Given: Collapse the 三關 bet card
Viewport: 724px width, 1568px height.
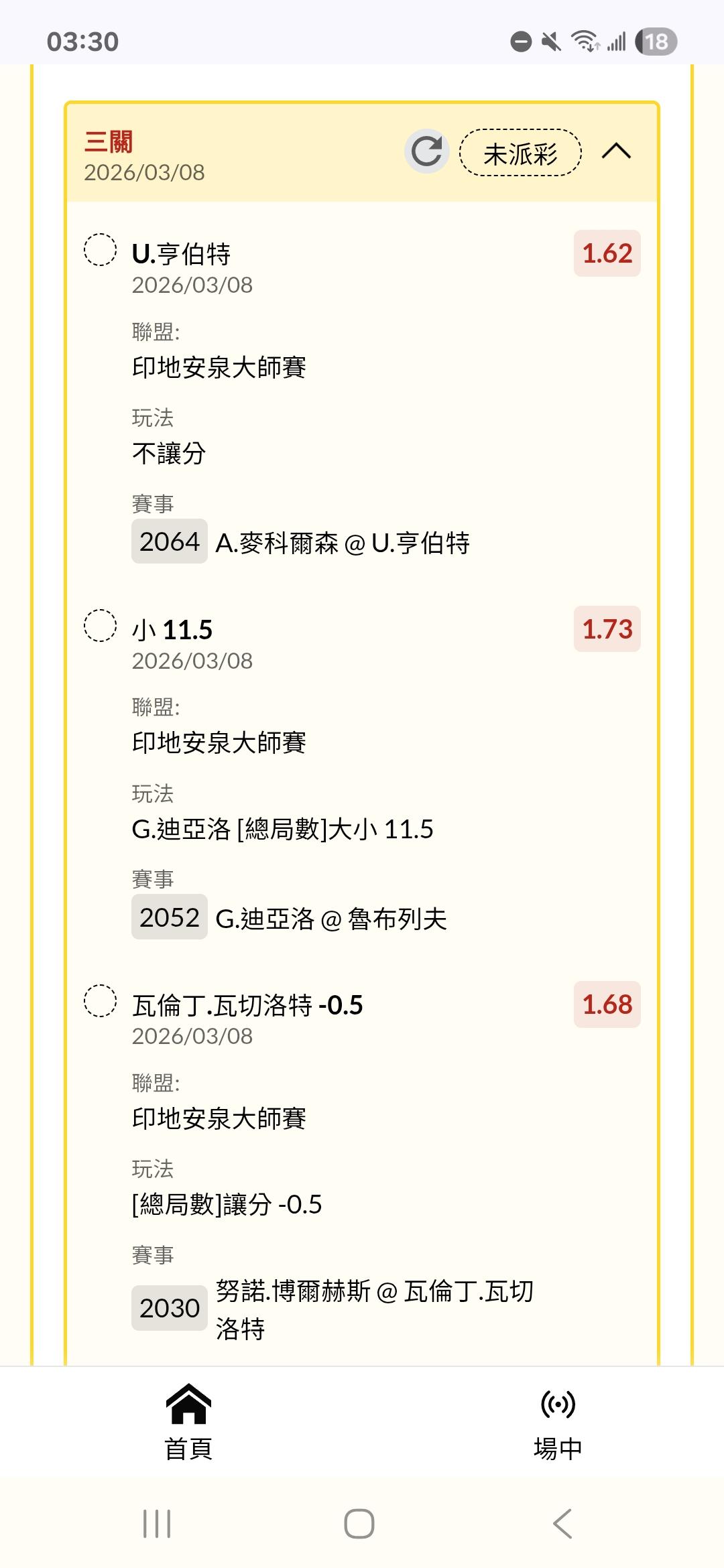Looking at the screenshot, I should coord(616,151).
